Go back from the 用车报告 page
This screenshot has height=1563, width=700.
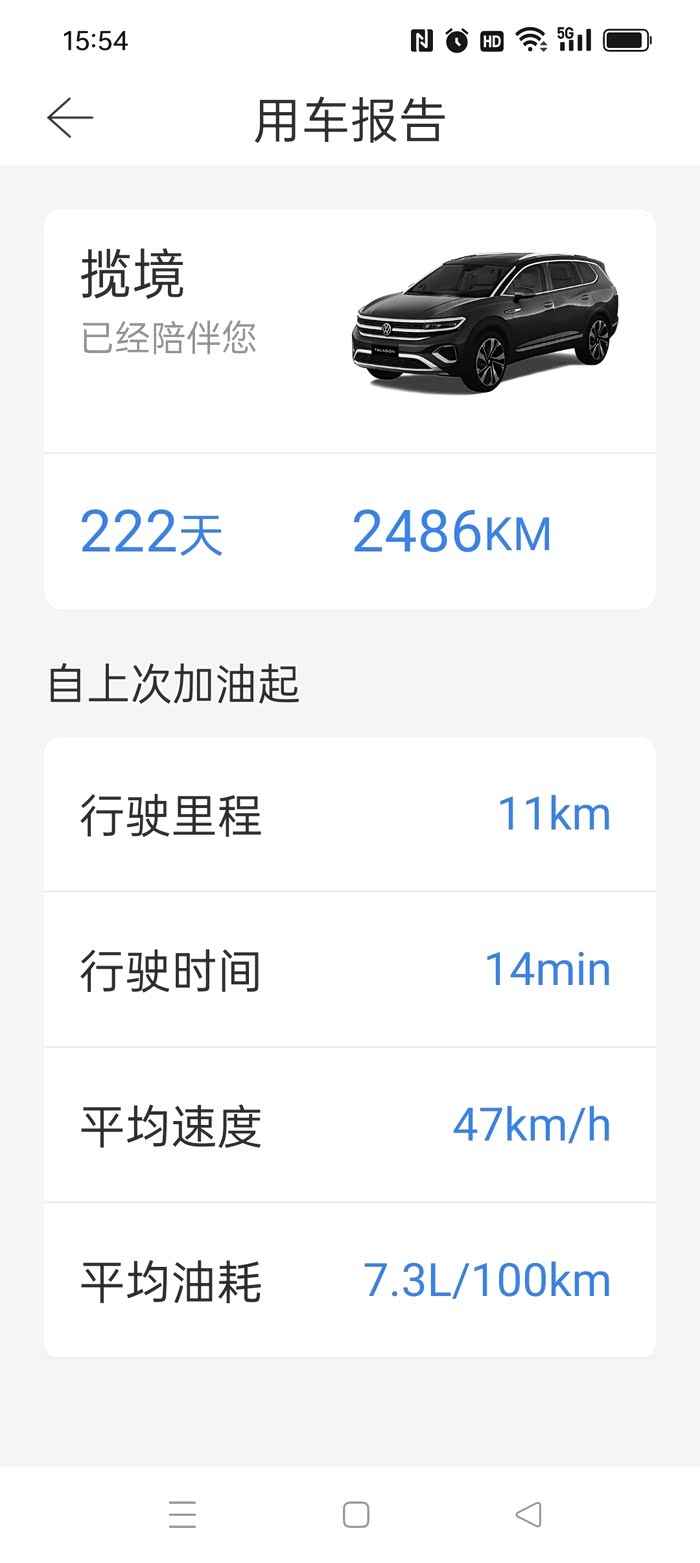coord(70,118)
